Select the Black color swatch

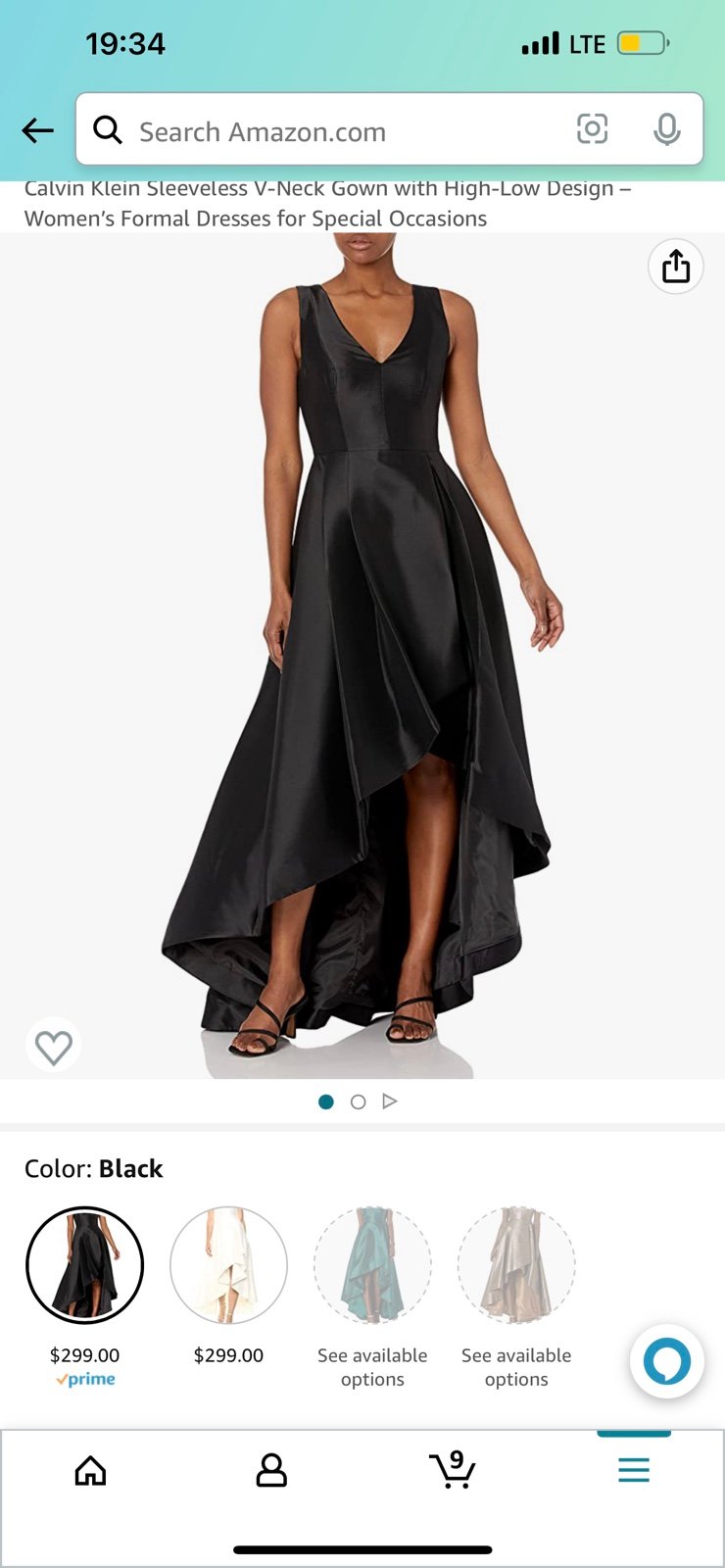85,1265
